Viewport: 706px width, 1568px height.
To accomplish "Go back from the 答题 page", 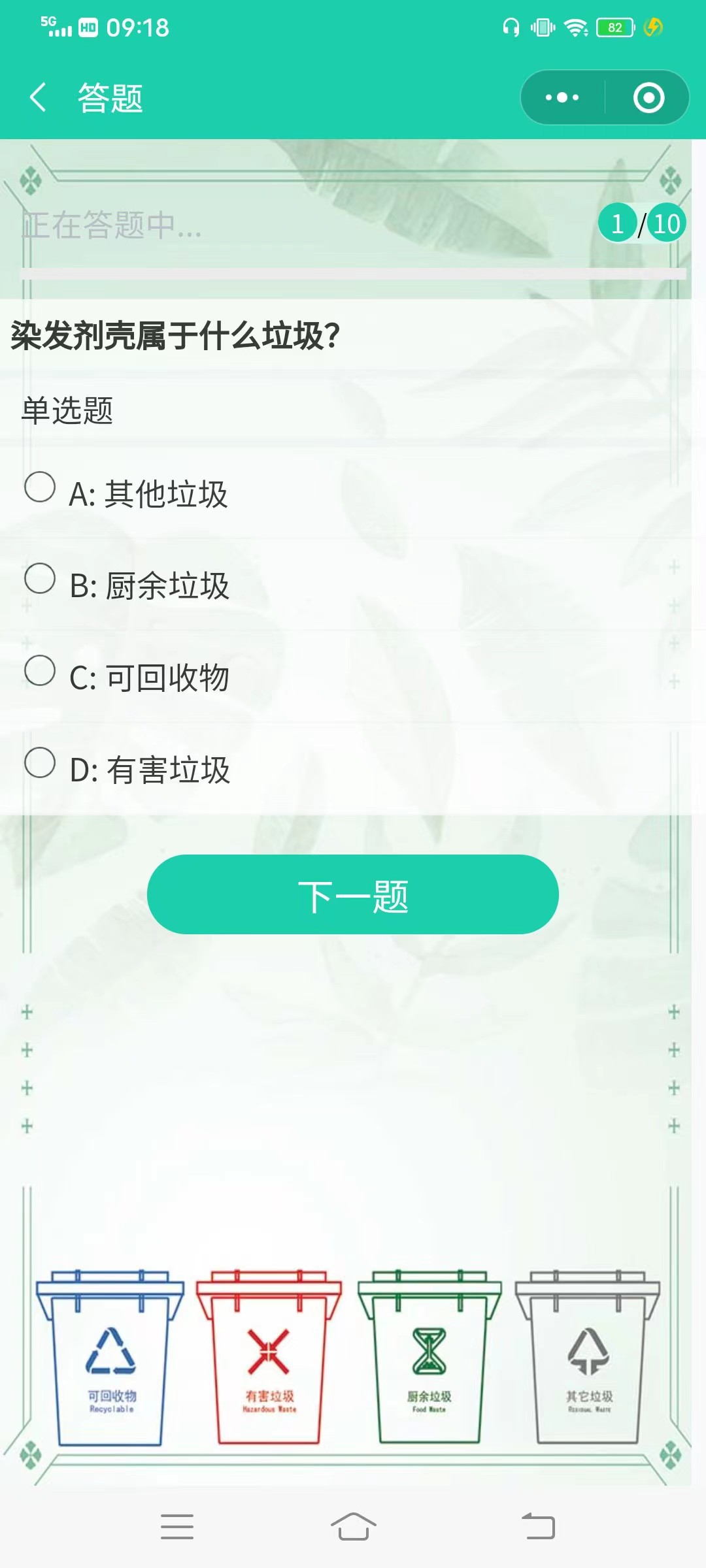I will pos(39,98).
